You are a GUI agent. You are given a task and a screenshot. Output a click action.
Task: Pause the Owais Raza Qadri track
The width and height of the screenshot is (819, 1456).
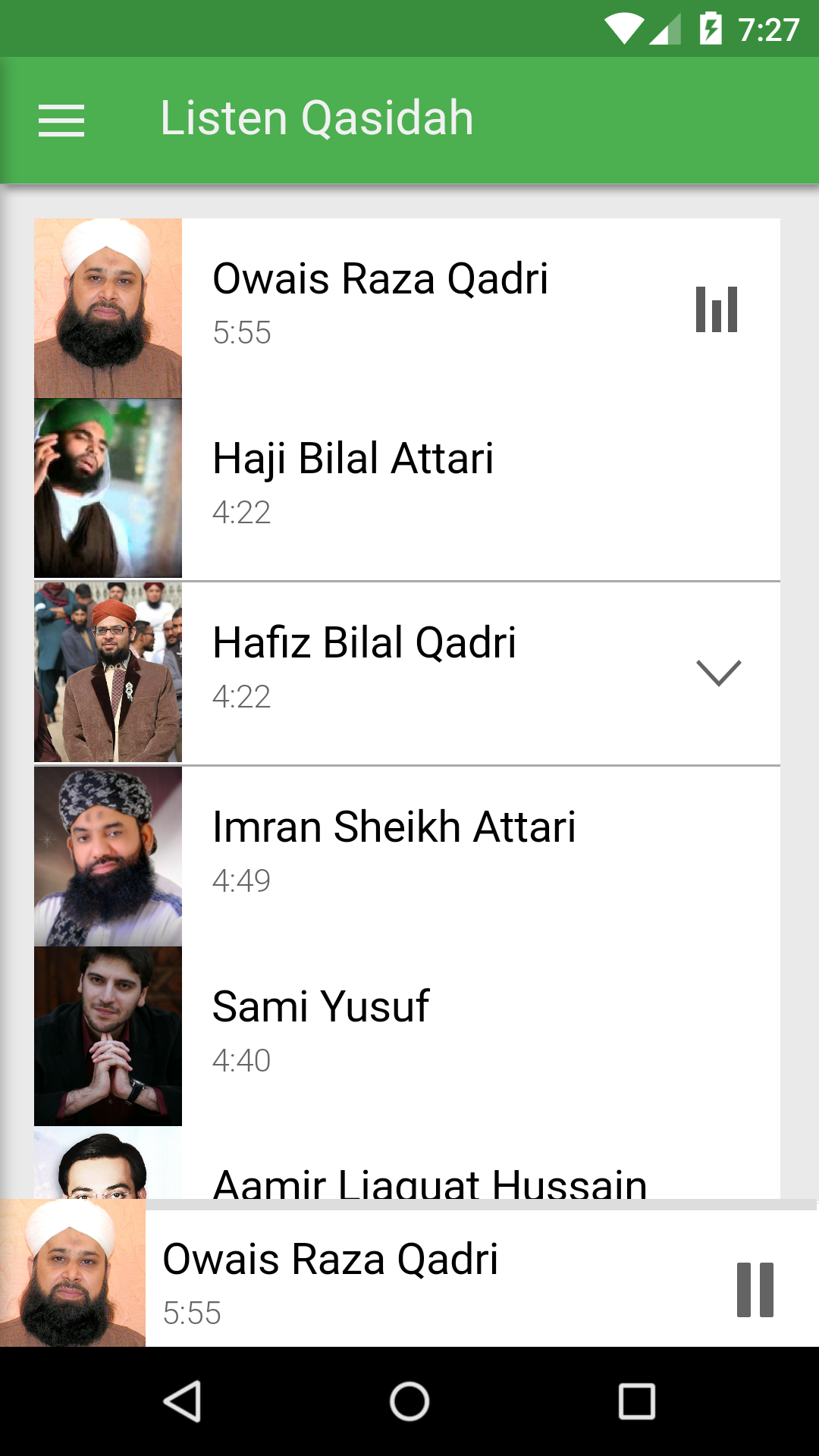tap(755, 1289)
